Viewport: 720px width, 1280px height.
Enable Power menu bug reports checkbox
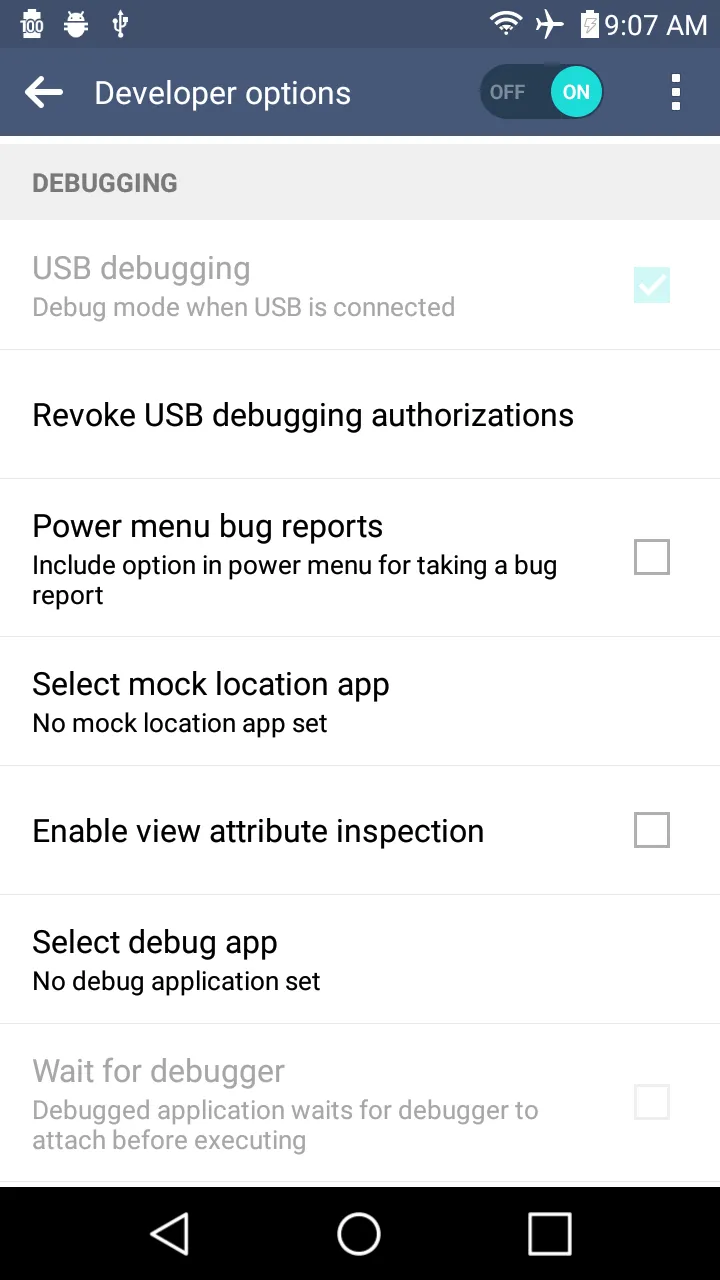[651, 557]
